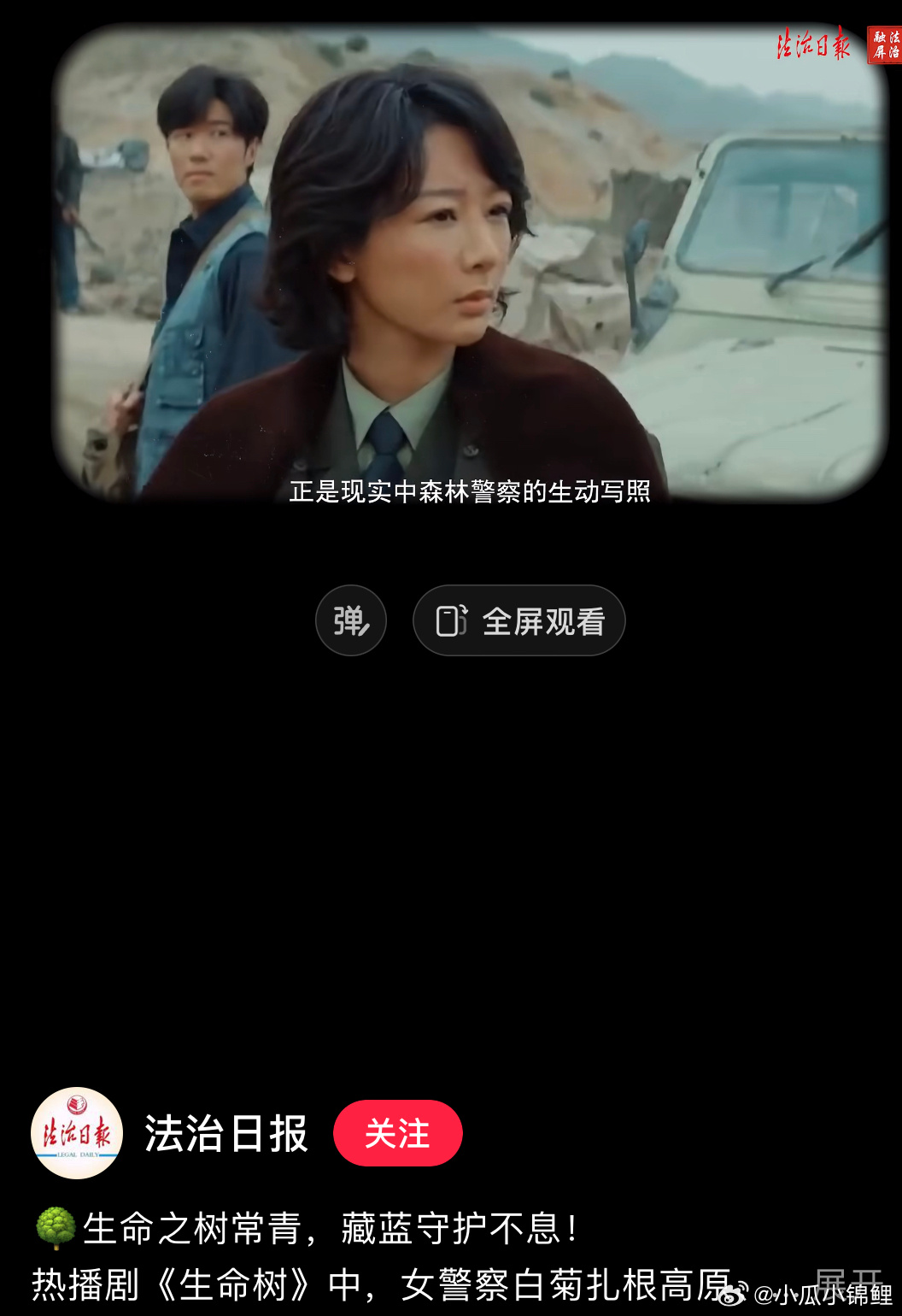Click the subtitle text over the video
Image resolution: width=902 pixels, height=1316 pixels.
pyautogui.click(x=470, y=492)
